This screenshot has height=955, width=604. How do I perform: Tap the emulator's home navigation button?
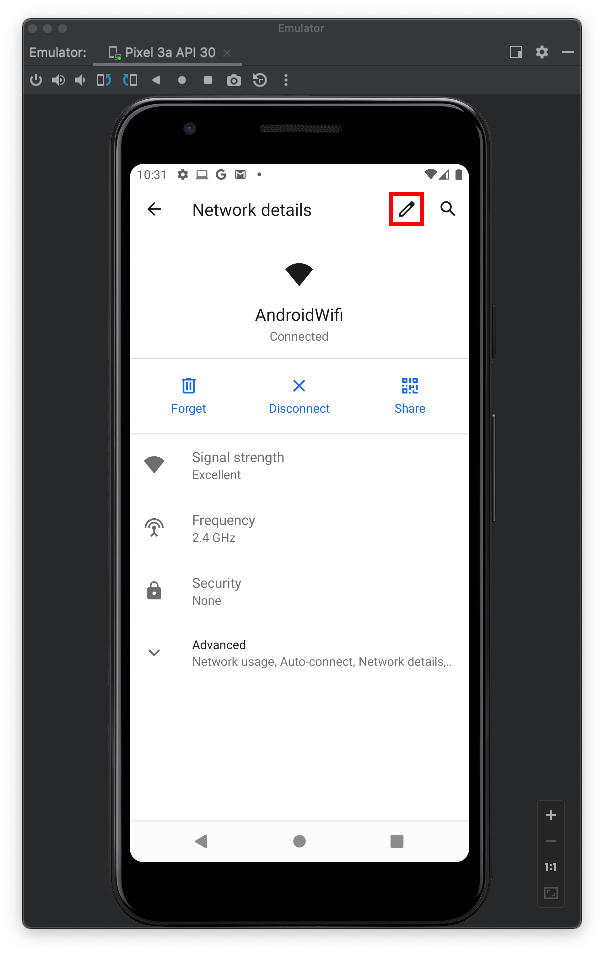tap(299, 841)
